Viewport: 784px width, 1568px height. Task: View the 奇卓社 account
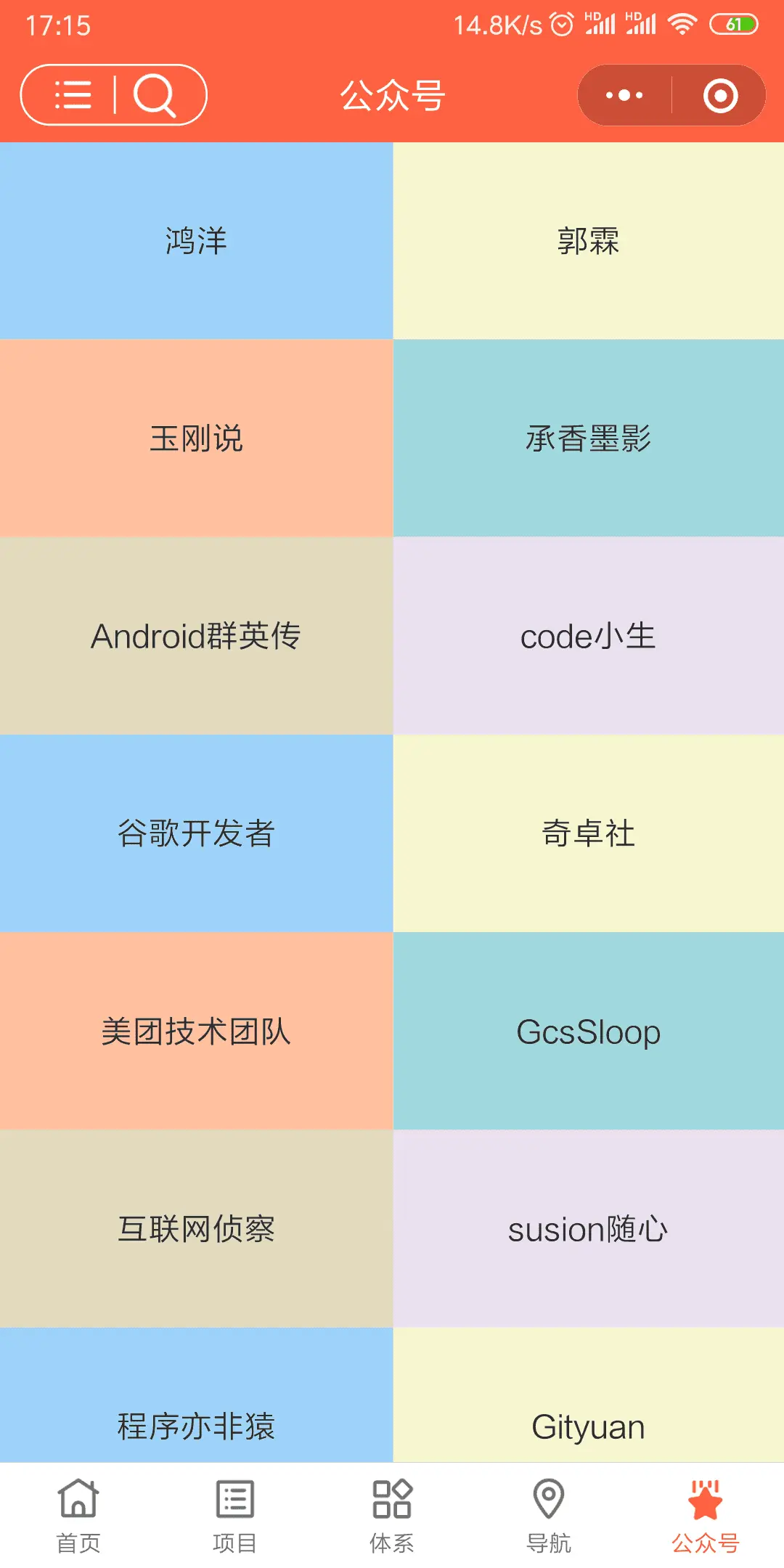588,833
